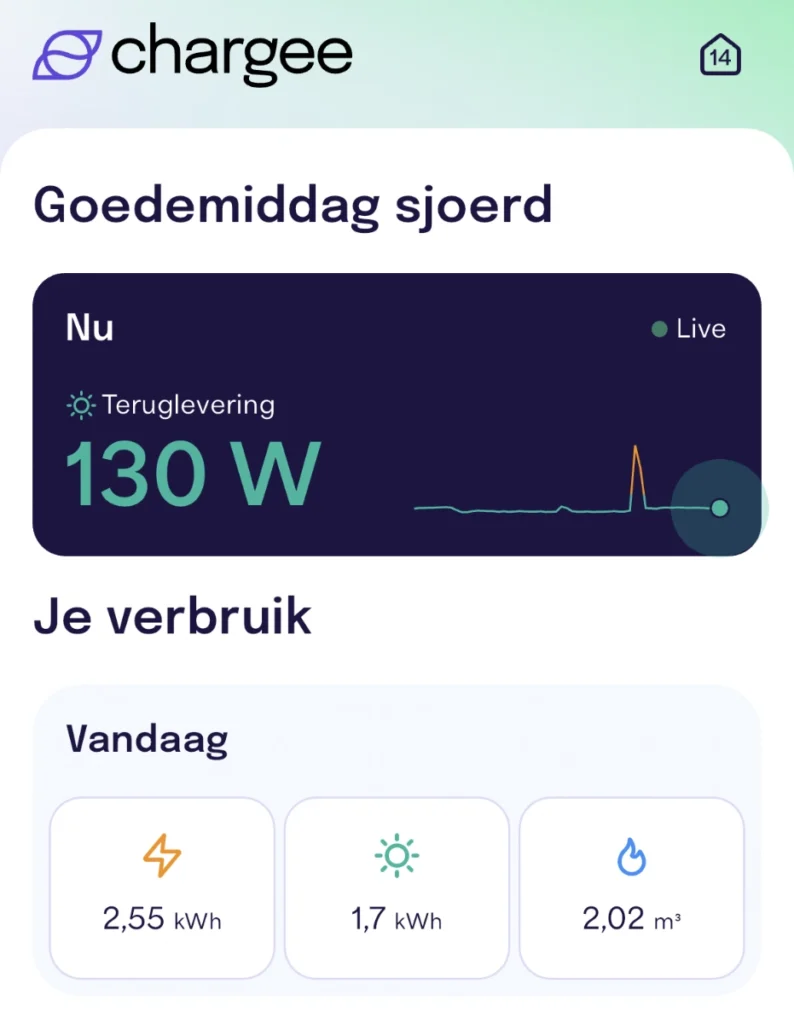The height and width of the screenshot is (1024, 794).
Task: Click the orange lightning bolt electricity icon
Action: tap(162, 855)
